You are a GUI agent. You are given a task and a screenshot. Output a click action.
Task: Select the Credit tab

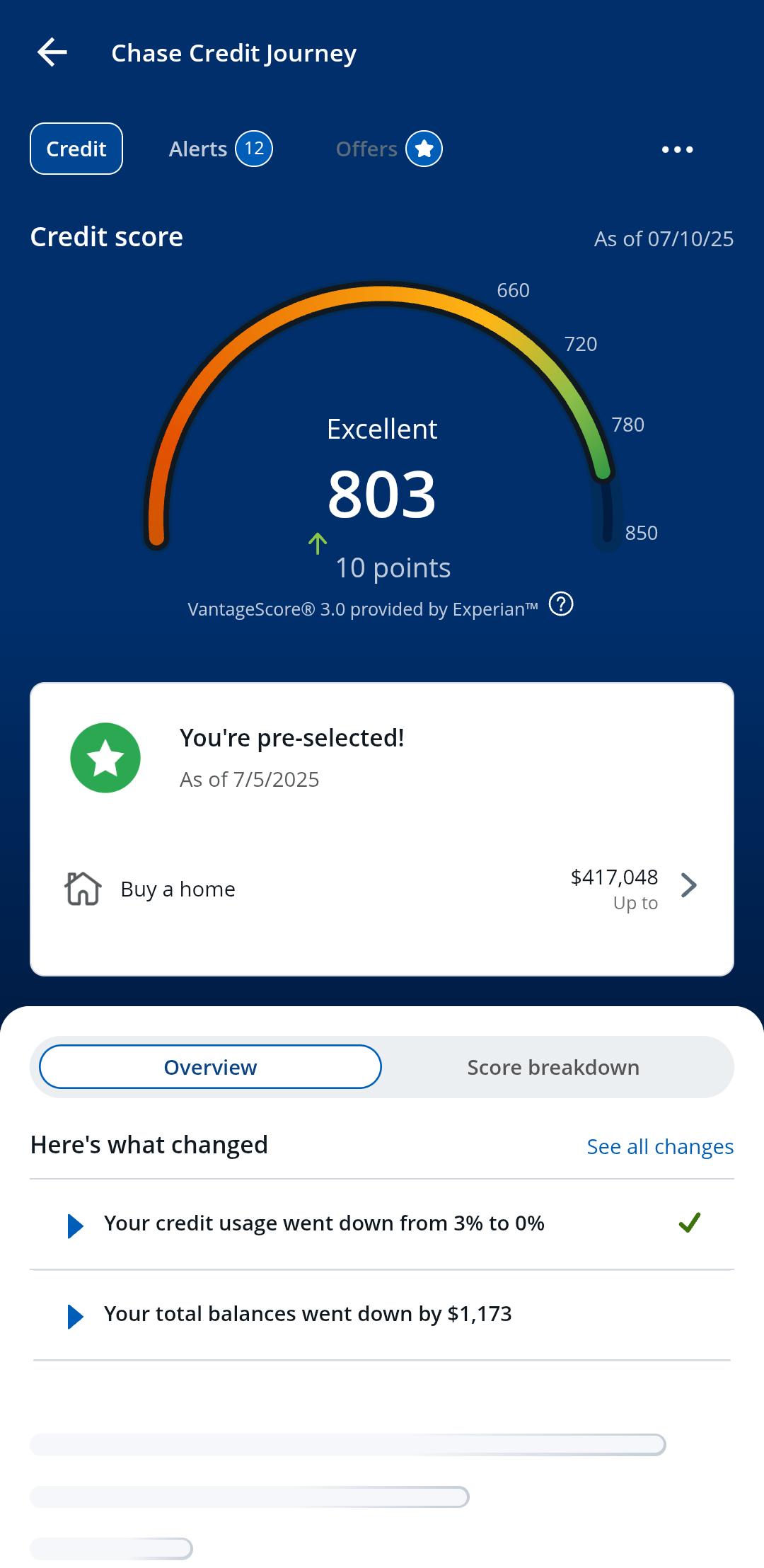[76, 149]
